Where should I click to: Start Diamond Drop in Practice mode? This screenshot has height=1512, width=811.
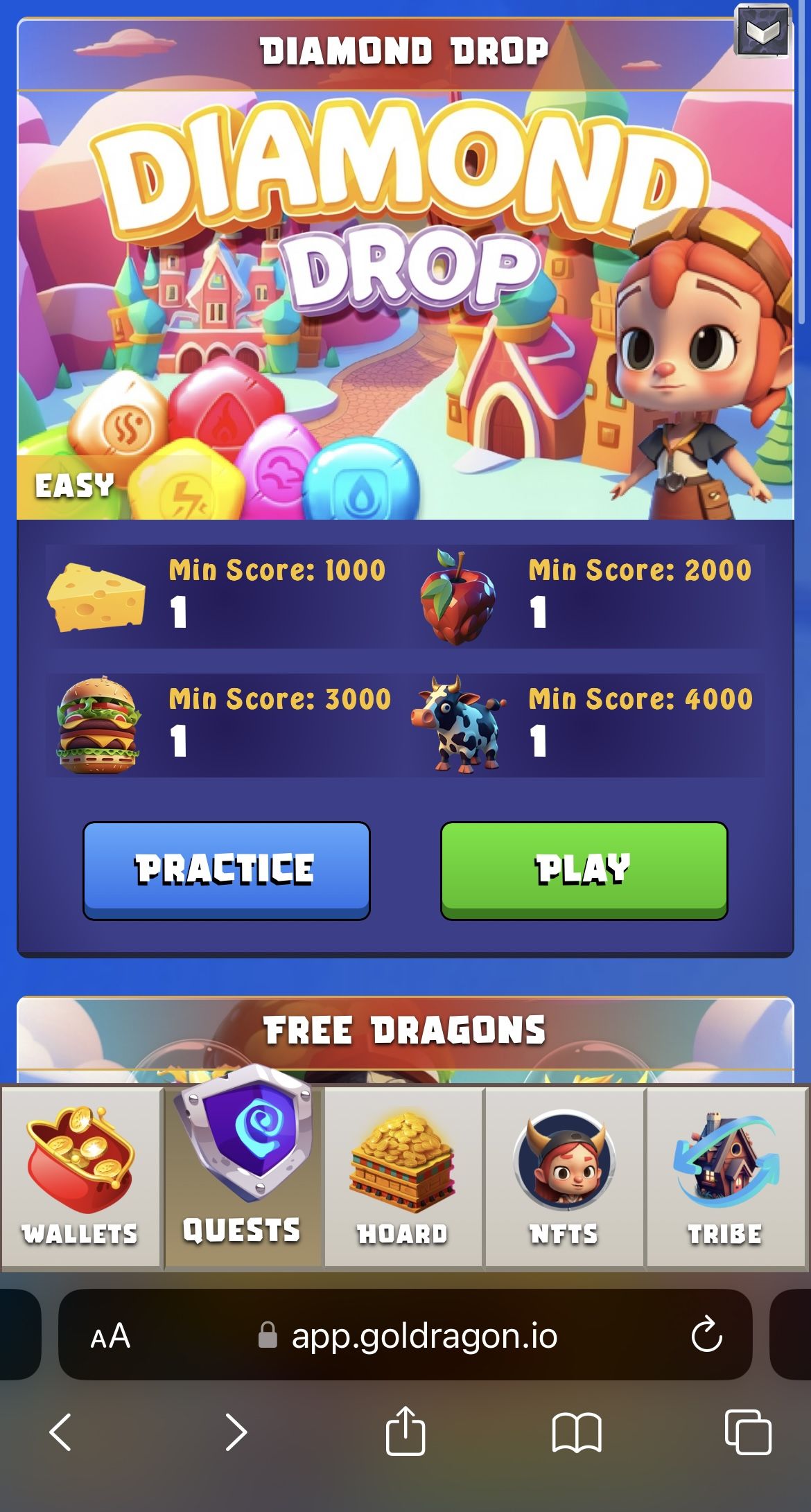pos(226,870)
